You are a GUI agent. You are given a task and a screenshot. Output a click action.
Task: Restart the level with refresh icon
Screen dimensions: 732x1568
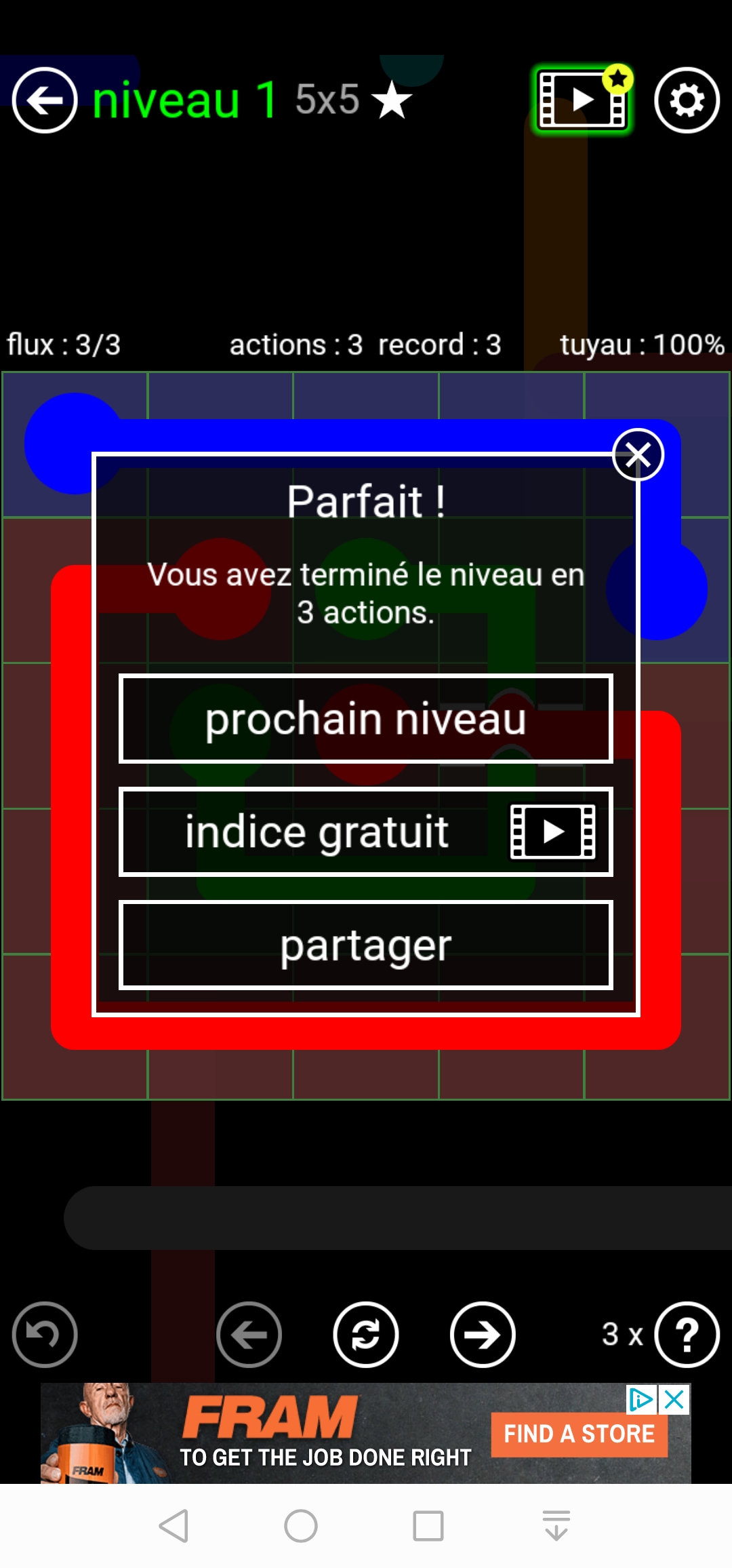(366, 1335)
